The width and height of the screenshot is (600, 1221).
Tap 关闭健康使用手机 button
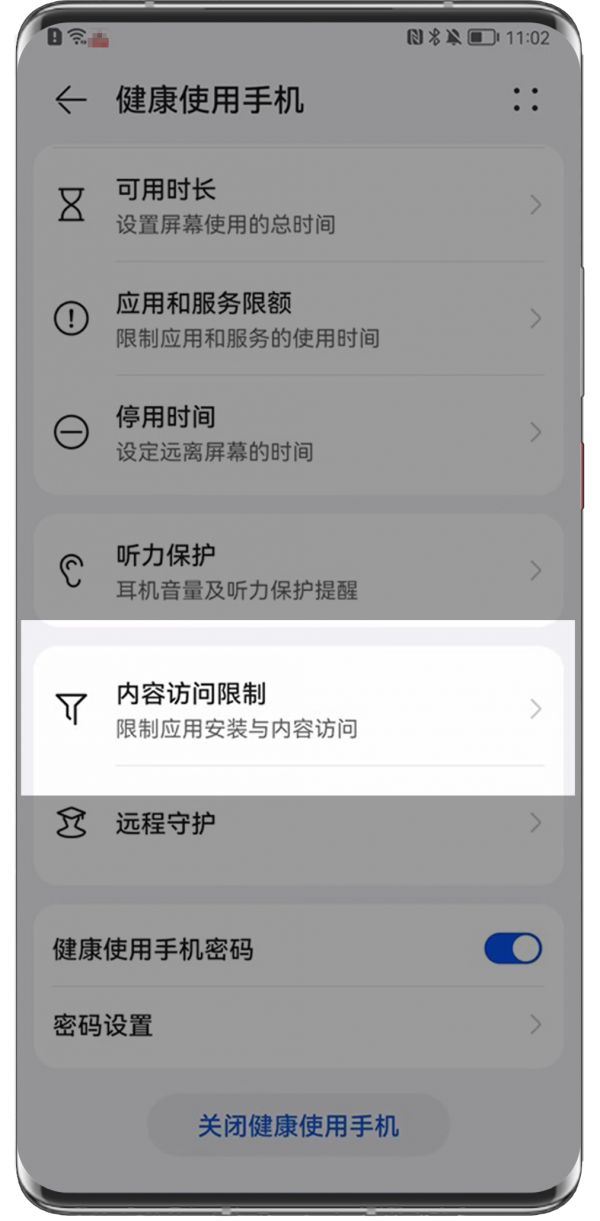coord(298,1126)
